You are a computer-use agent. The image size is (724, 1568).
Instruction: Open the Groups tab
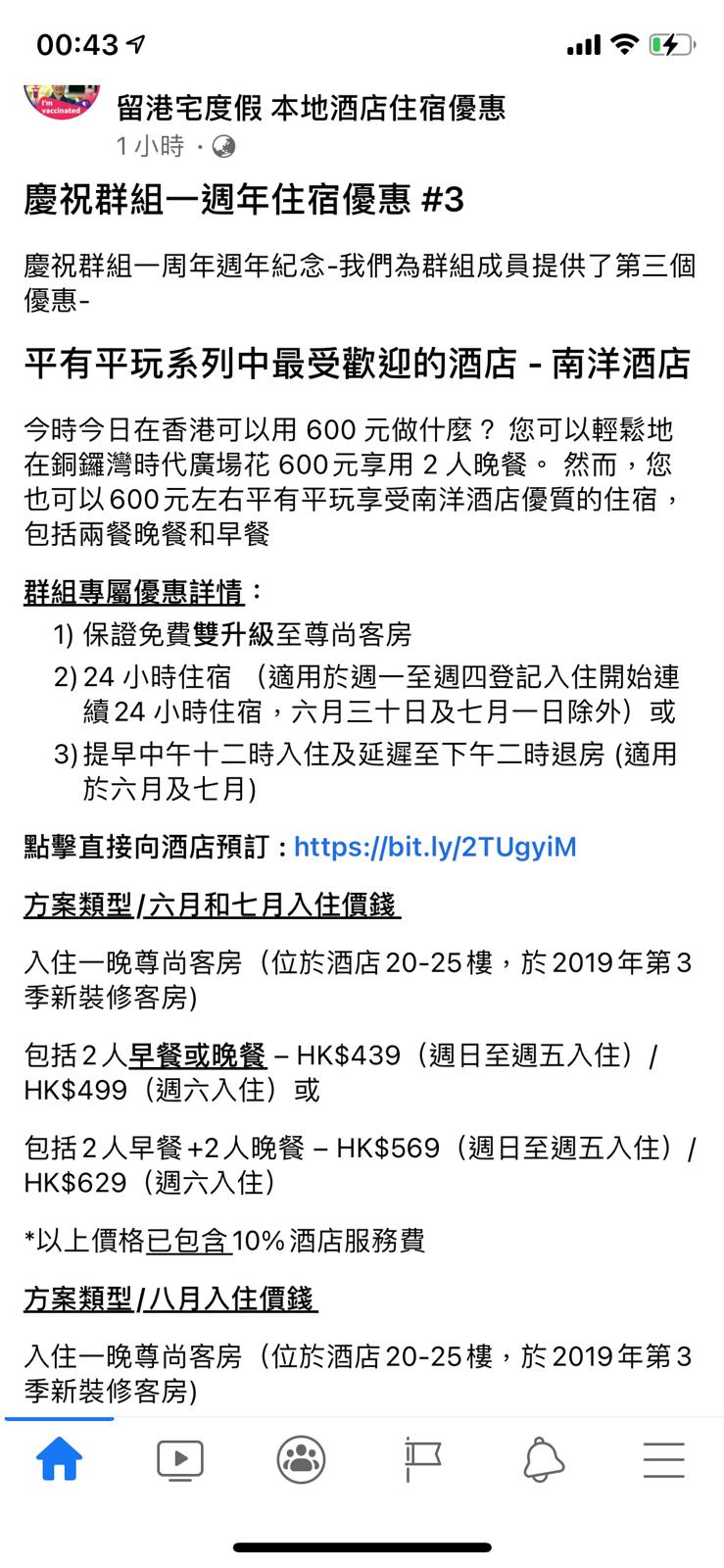pos(301,1460)
